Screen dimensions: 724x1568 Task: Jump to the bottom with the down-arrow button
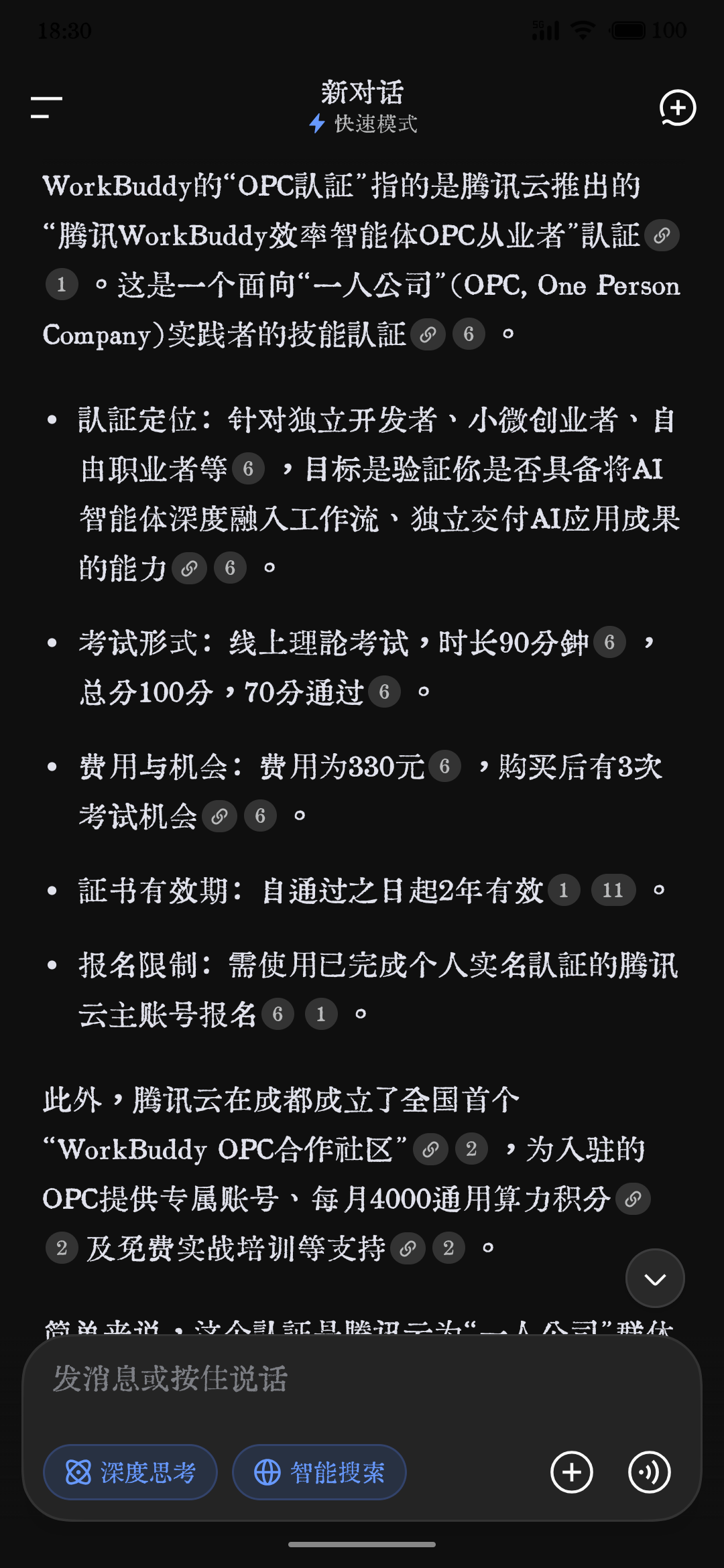tap(655, 1279)
